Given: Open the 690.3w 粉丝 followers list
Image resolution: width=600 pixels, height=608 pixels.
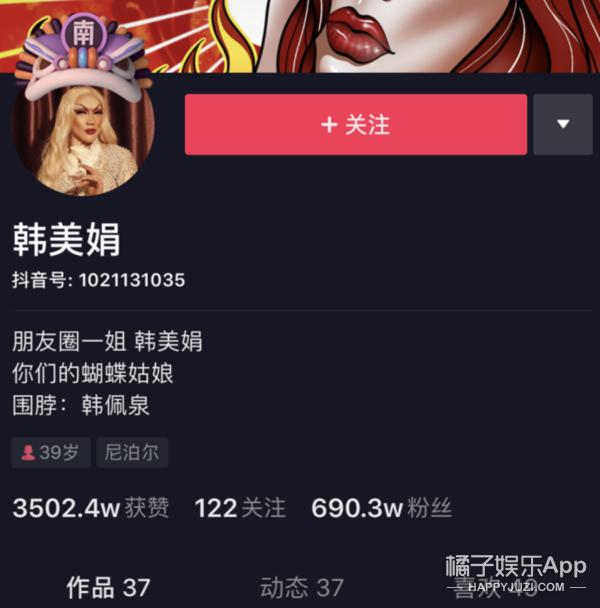Looking at the screenshot, I should coord(381,508).
